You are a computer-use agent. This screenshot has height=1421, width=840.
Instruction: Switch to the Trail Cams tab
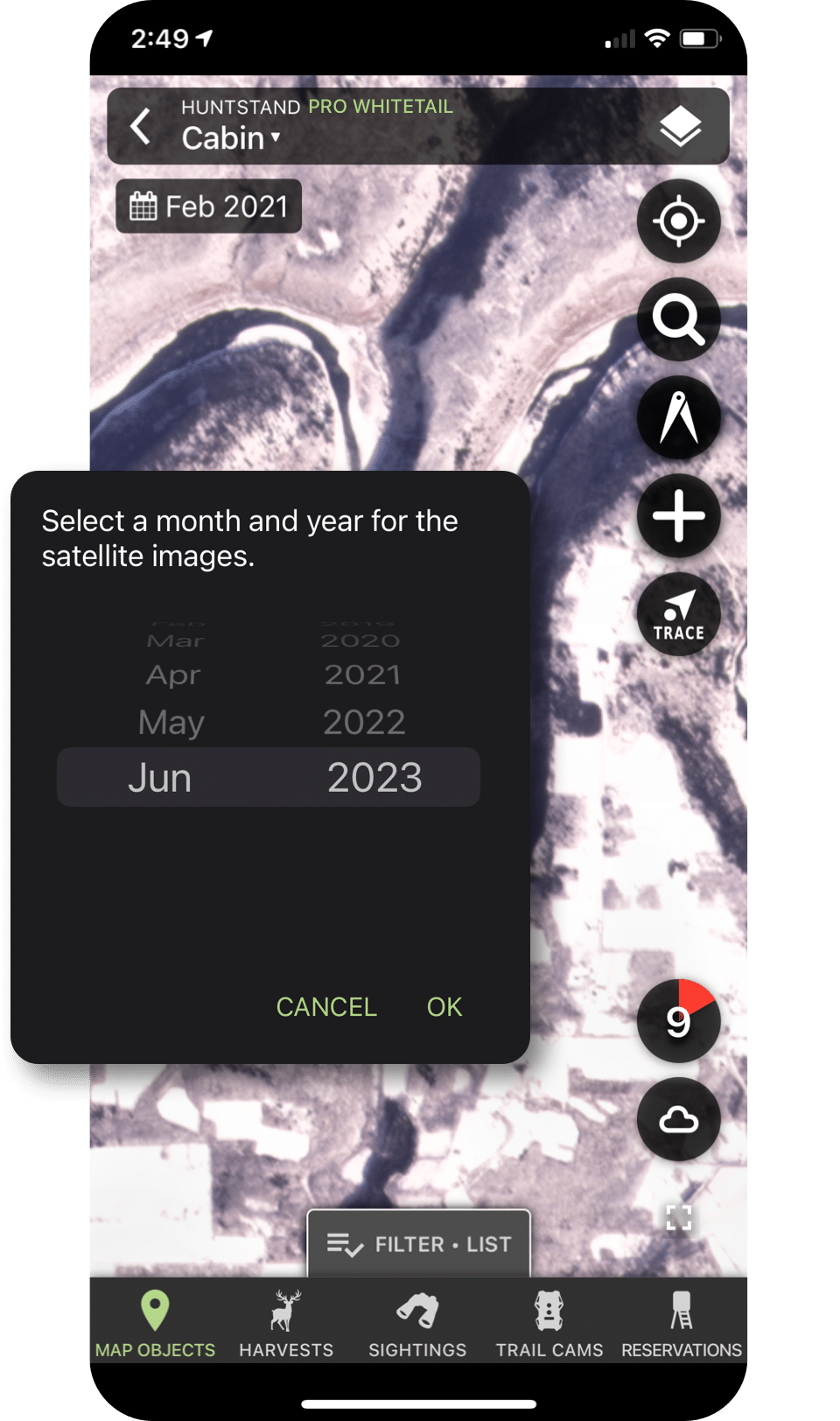pyautogui.click(x=549, y=1323)
